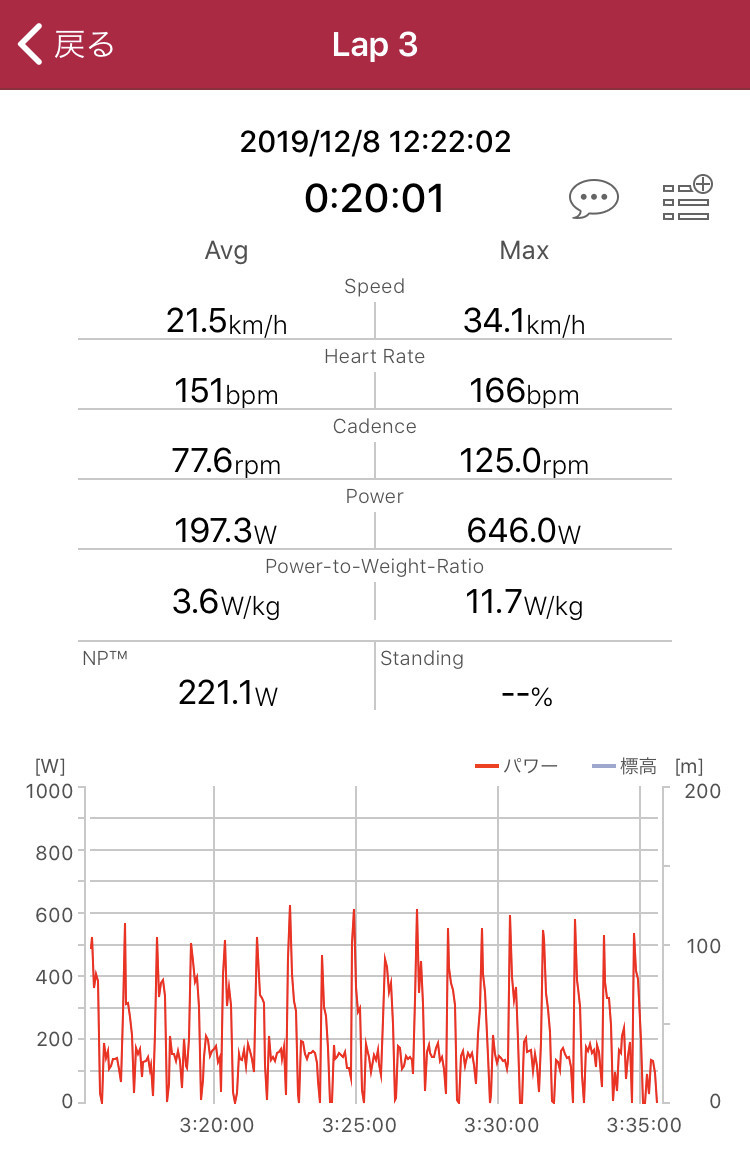This screenshot has height=1156, width=750.
Task: Open the Lap 3 title header
Action: point(375,44)
